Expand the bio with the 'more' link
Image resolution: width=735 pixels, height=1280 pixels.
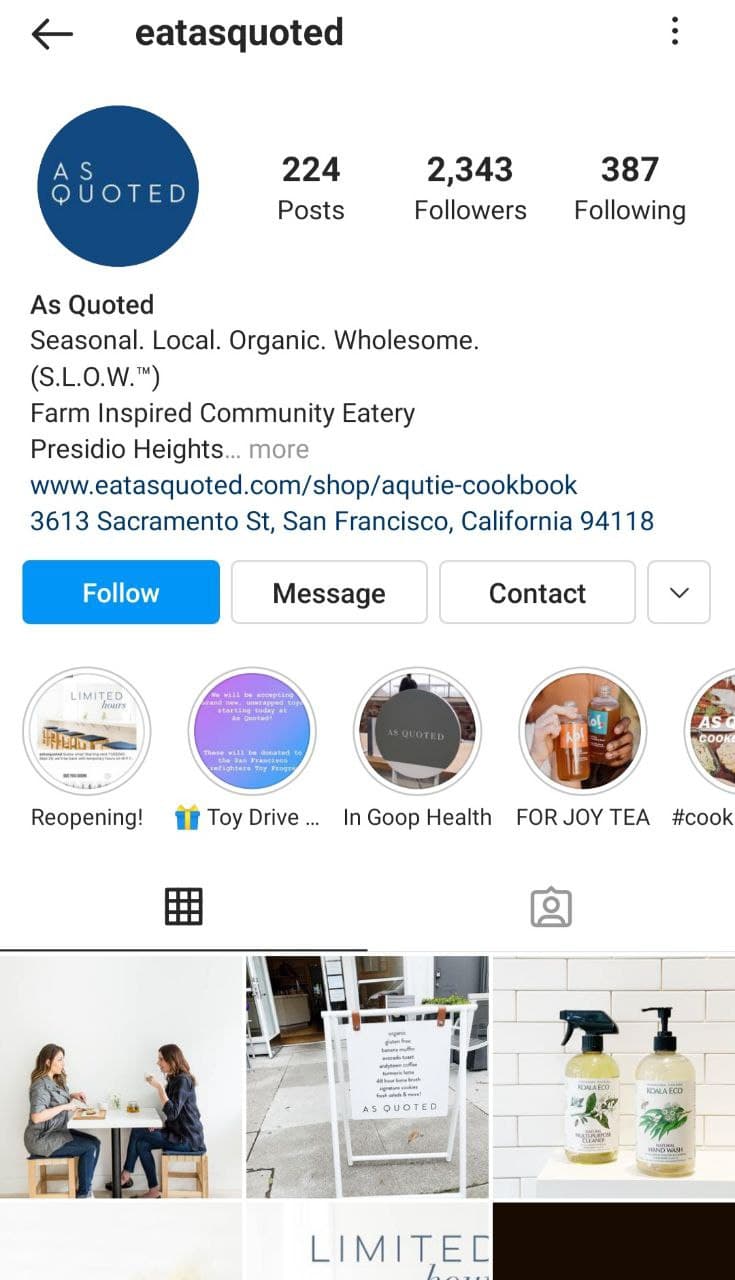(279, 449)
